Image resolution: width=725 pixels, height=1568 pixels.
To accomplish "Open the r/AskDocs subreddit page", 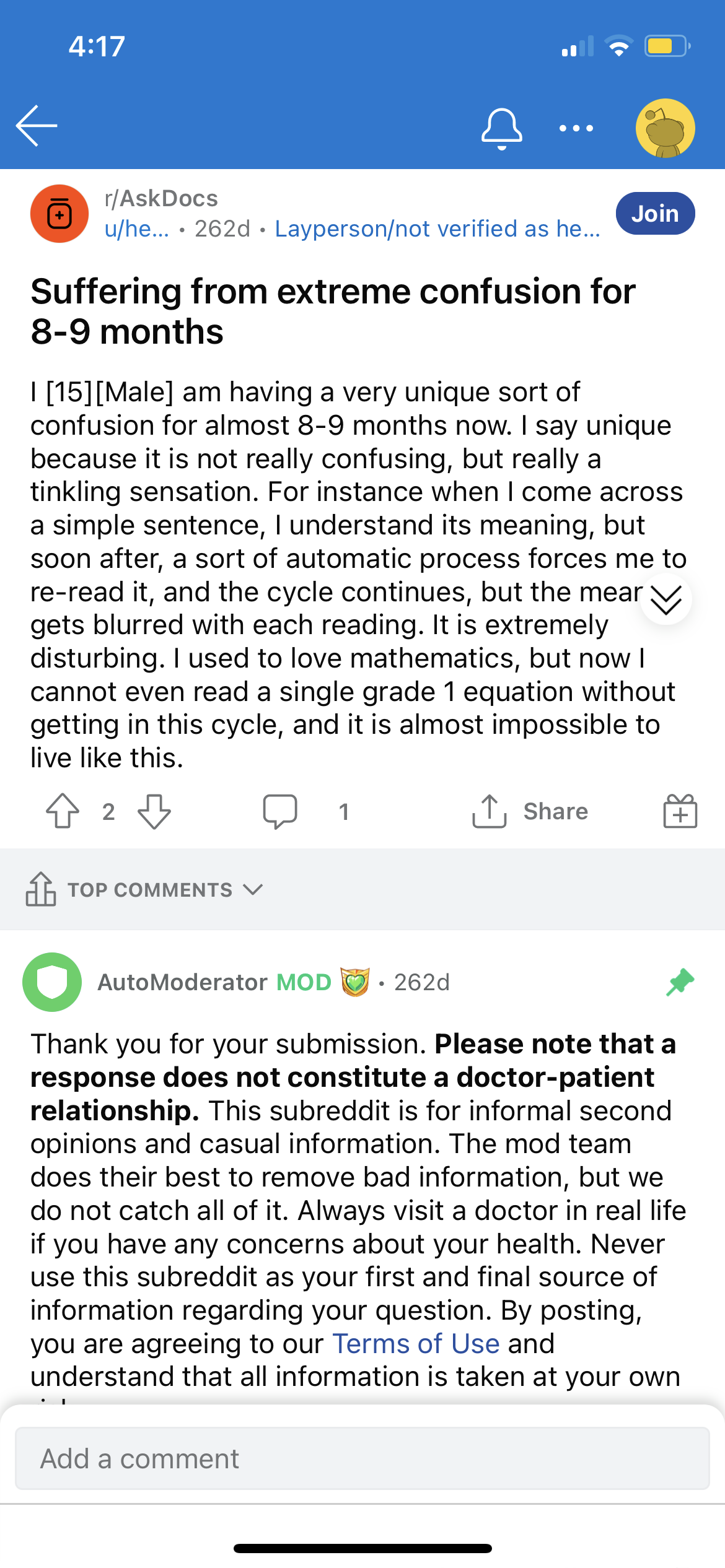I will (161, 198).
